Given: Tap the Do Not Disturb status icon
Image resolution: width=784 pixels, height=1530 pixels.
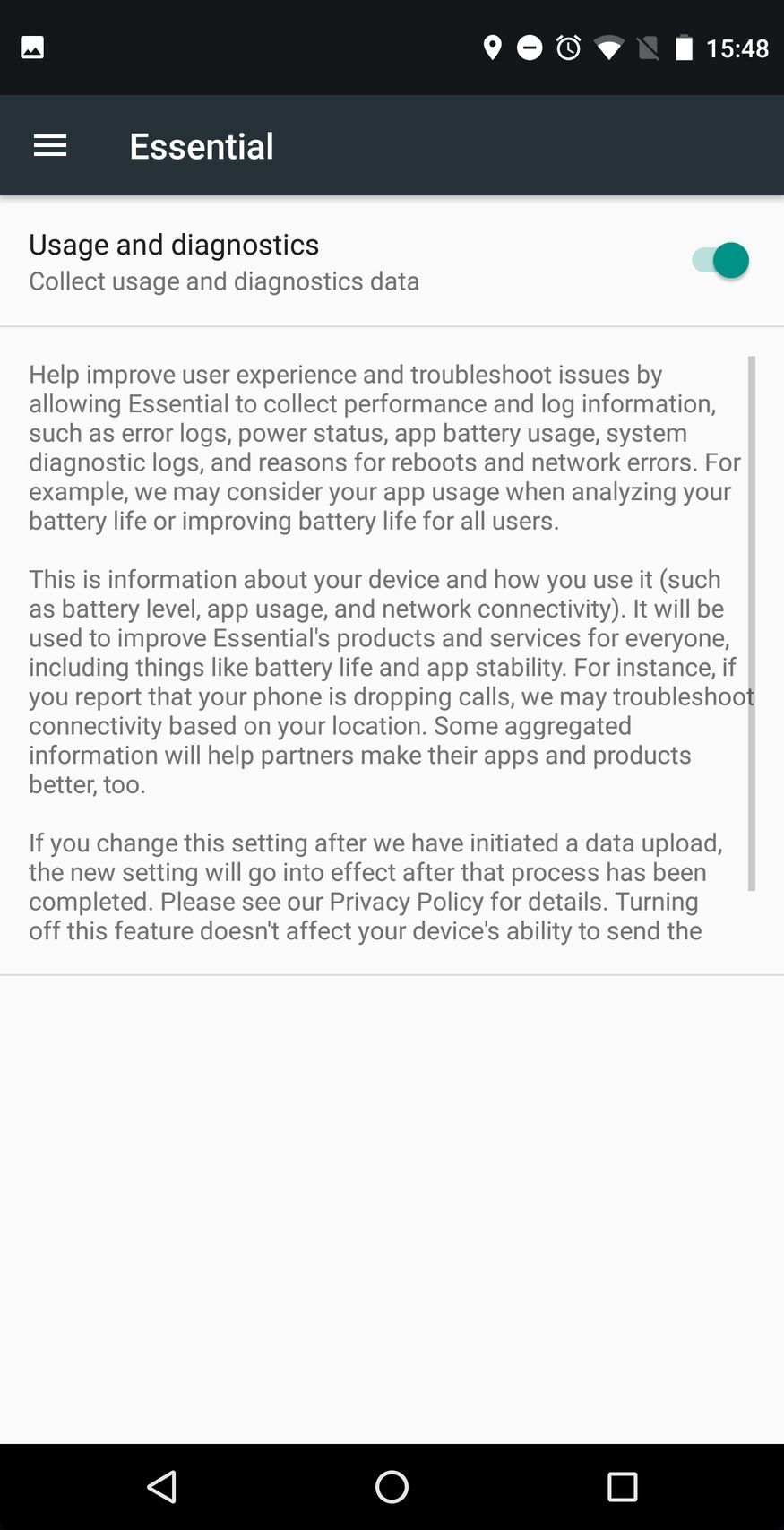Looking at the screenshot, I should point(529,47).
